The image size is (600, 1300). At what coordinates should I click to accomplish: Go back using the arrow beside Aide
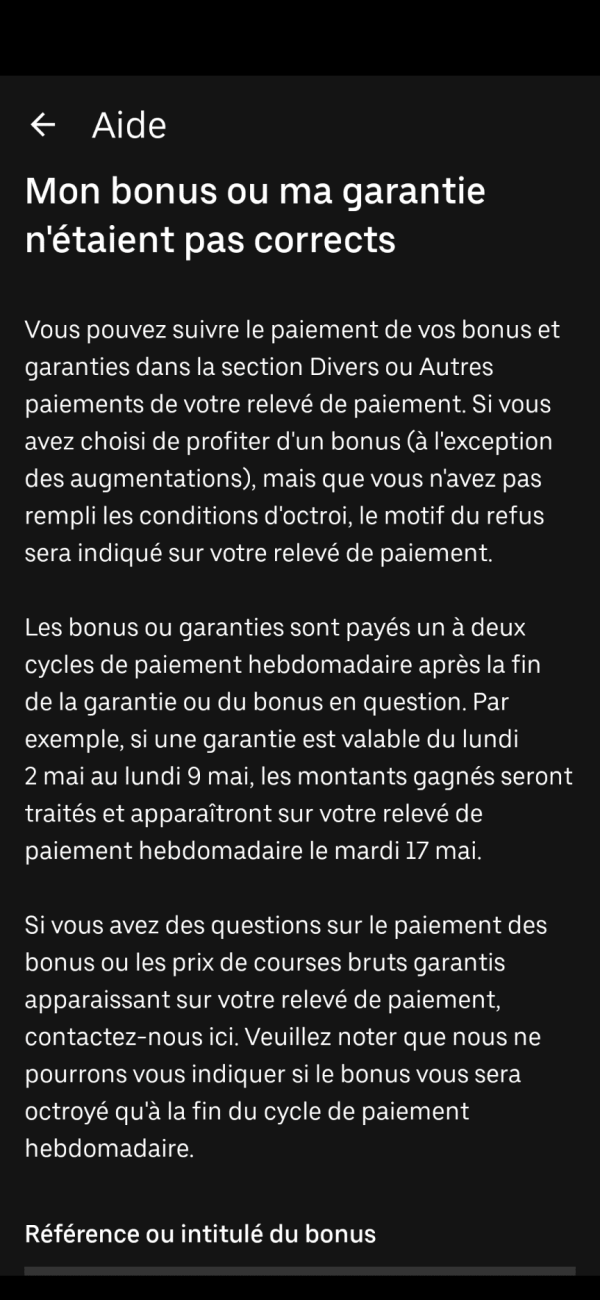click(x=42, y=125)
